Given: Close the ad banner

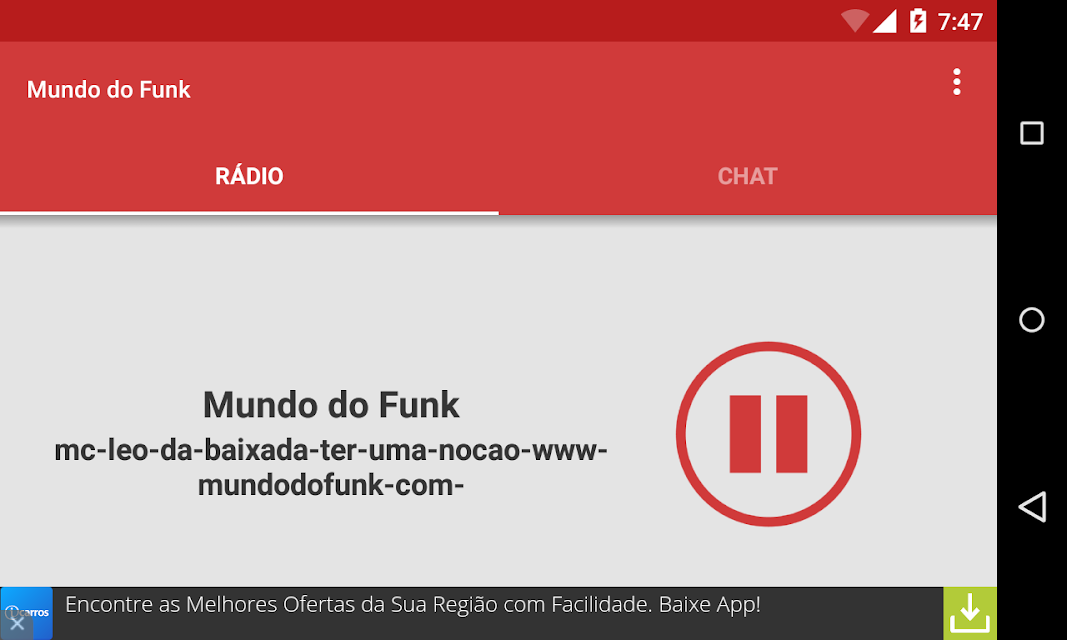Looking at the screenshot, I should pos(16,624).
